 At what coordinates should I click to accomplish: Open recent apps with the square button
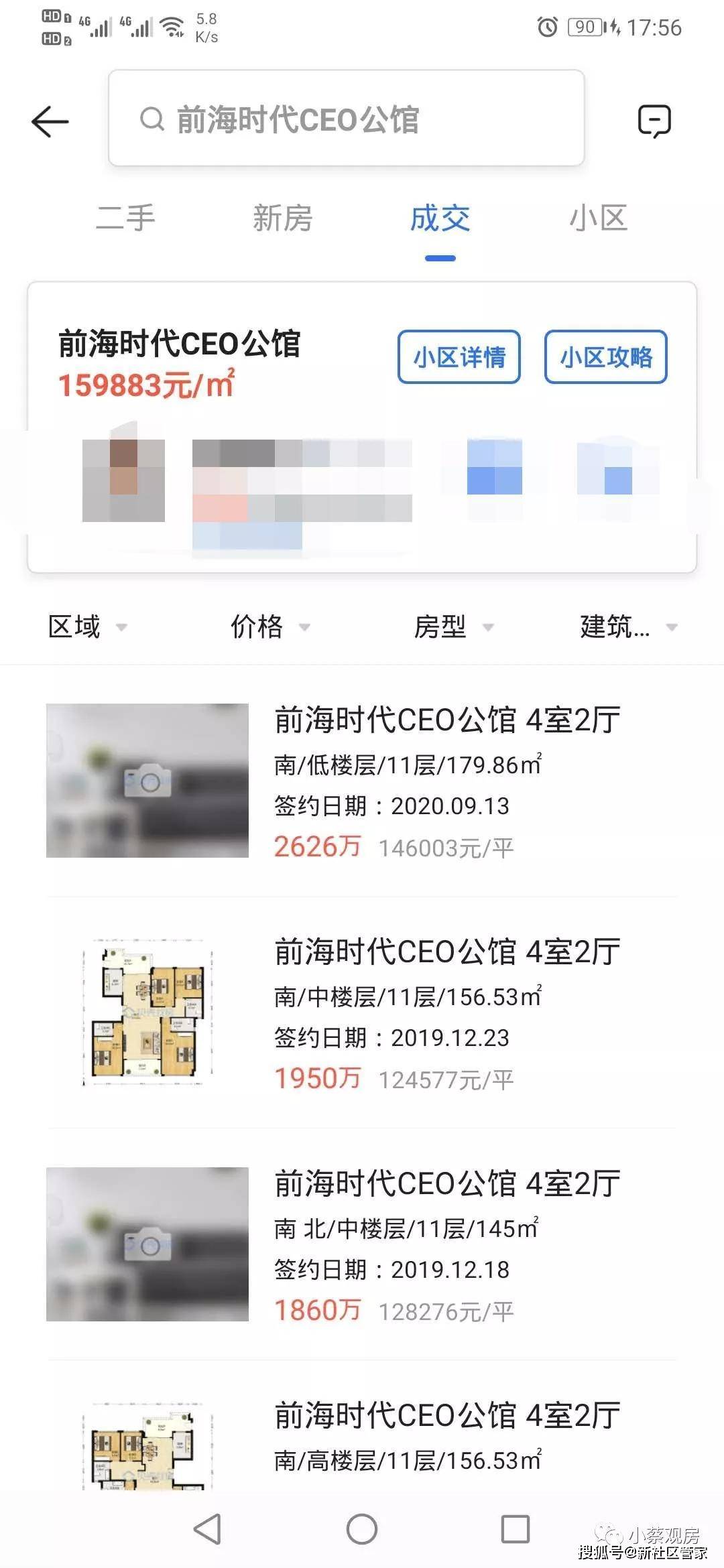click(516, 1530)
